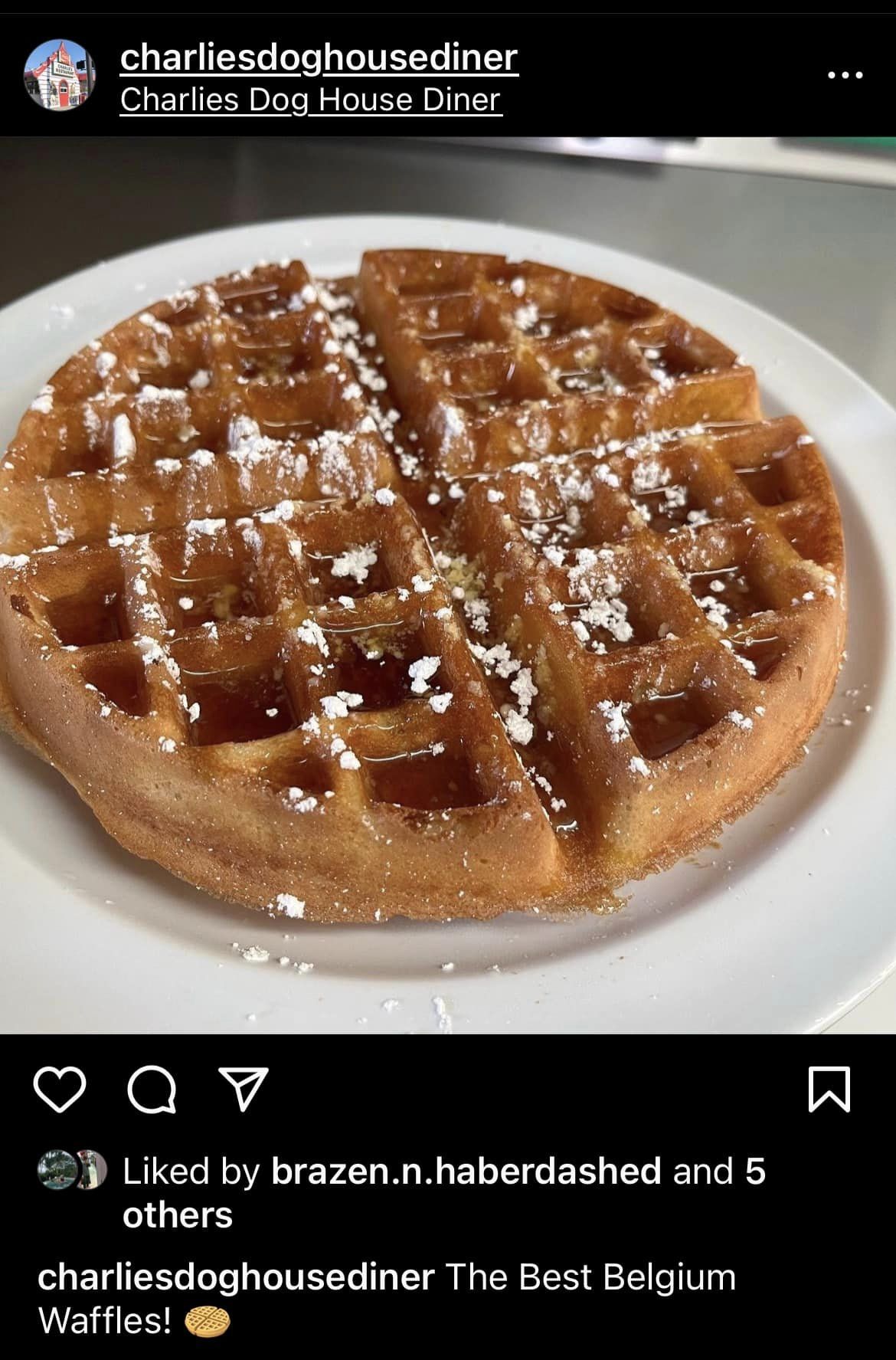Open the charliesdoghousediner username link

click(319, 57)
